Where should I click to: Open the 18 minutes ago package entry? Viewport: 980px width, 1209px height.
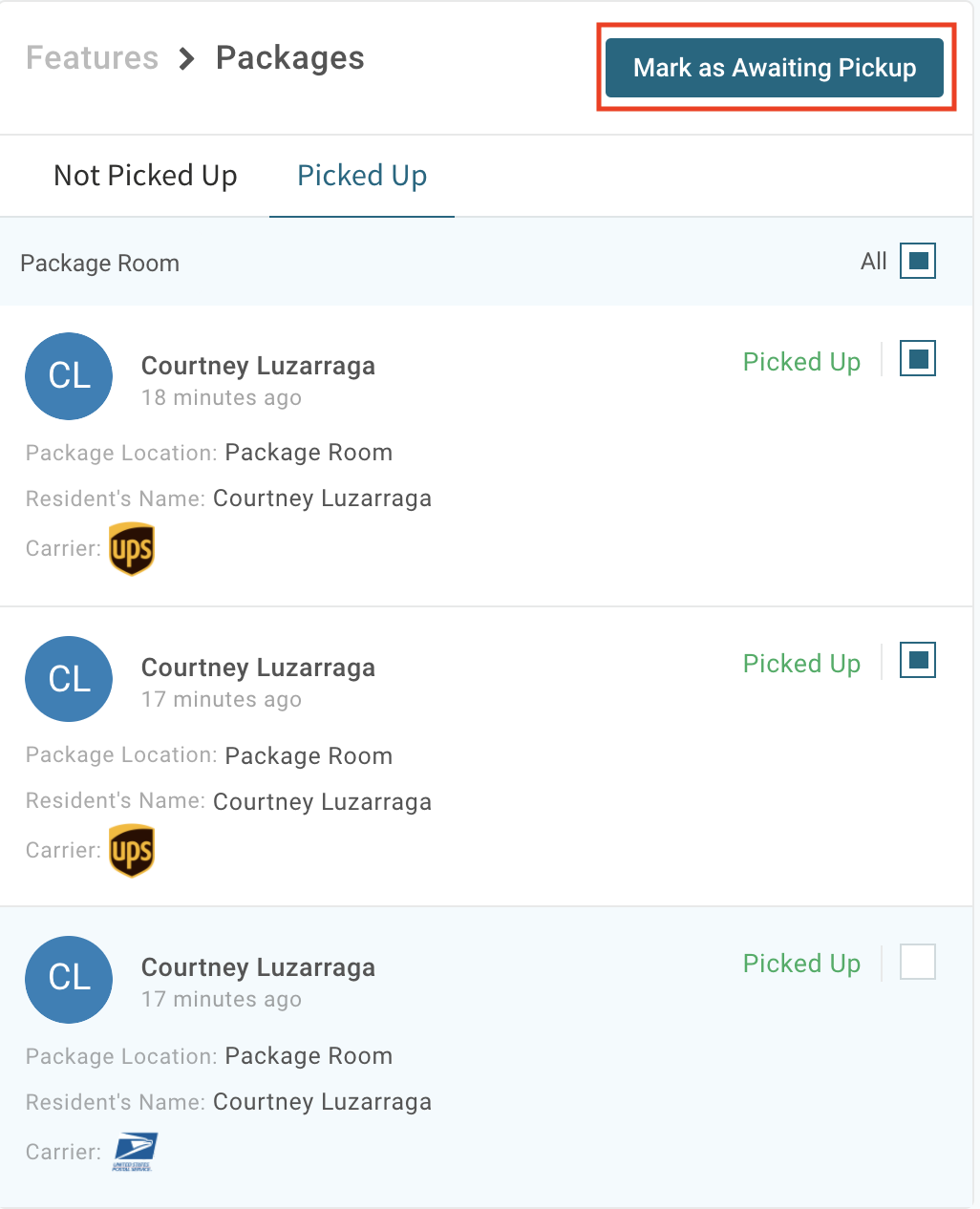(258, 367)
